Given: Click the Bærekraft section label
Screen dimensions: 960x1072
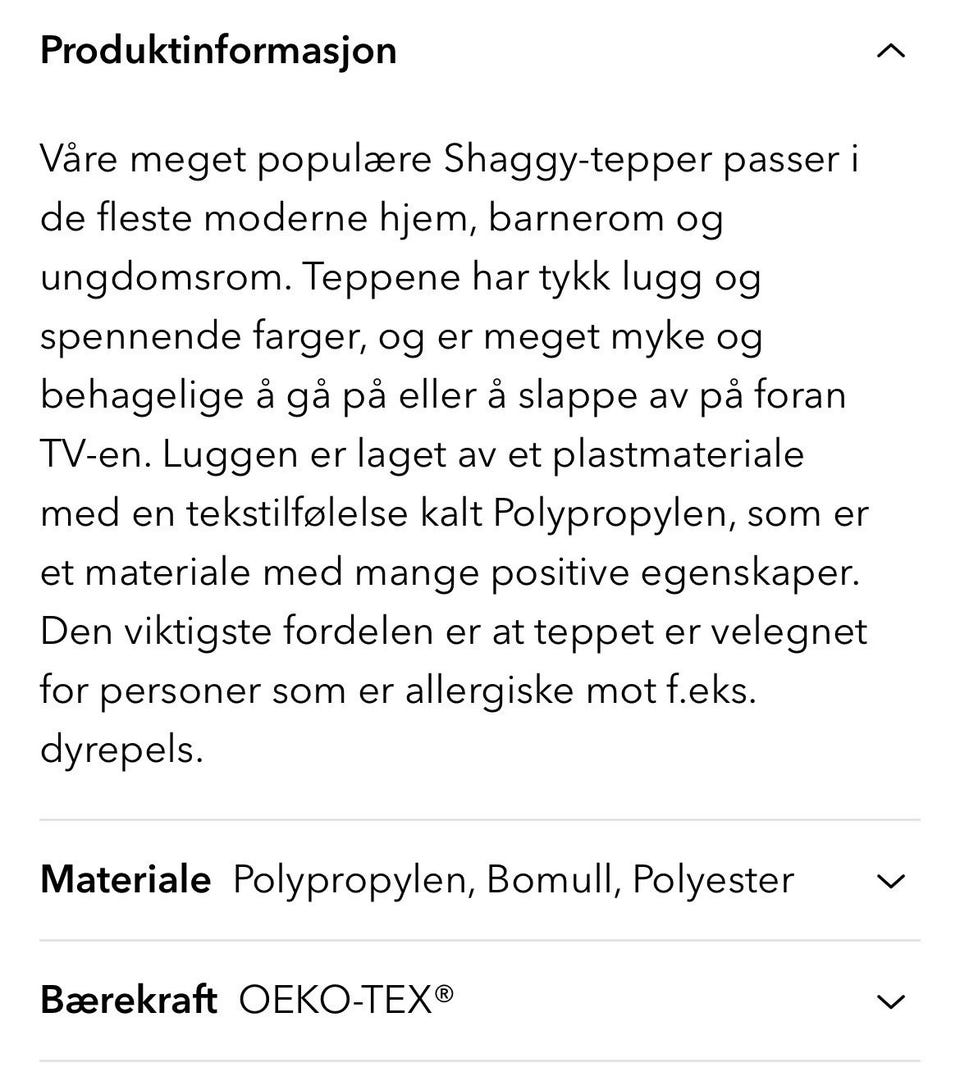Looking at the screenshot, I should click(128, 999).
